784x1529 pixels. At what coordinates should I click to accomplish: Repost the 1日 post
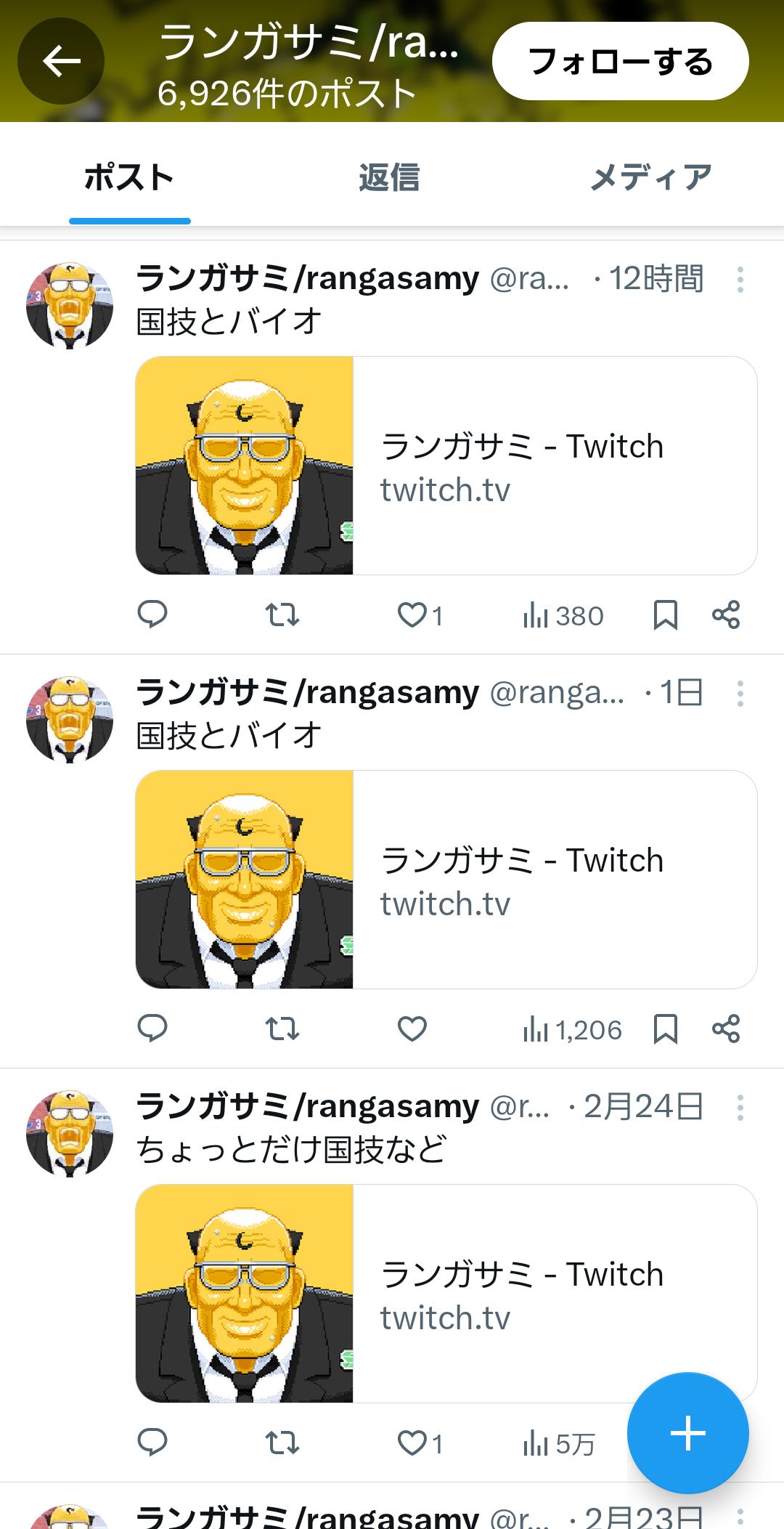click(x=282, y=1029)
